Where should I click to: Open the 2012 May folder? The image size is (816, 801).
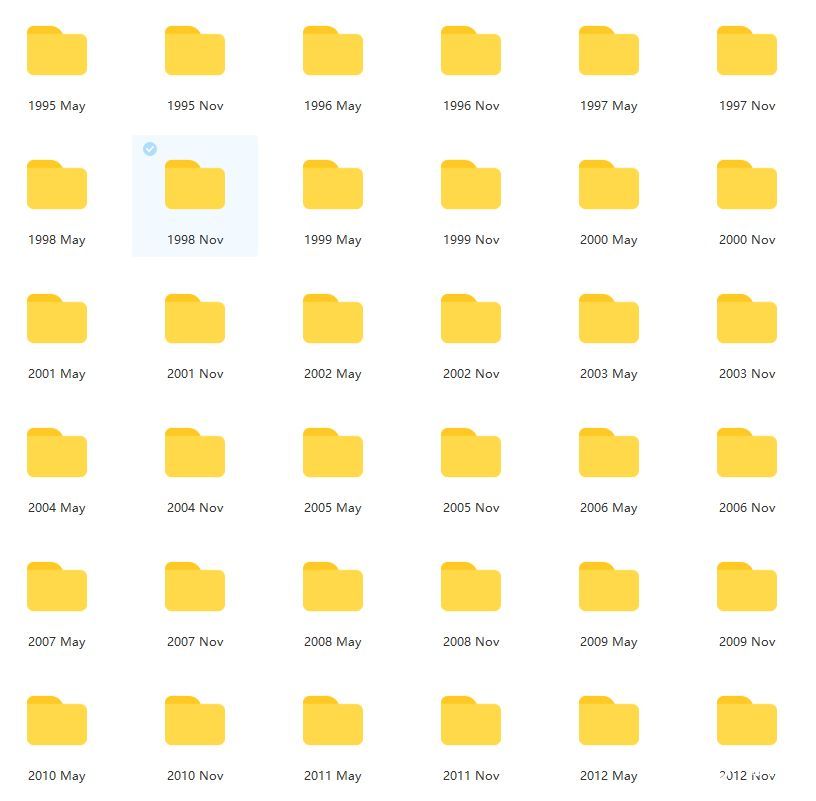(609, 722)
